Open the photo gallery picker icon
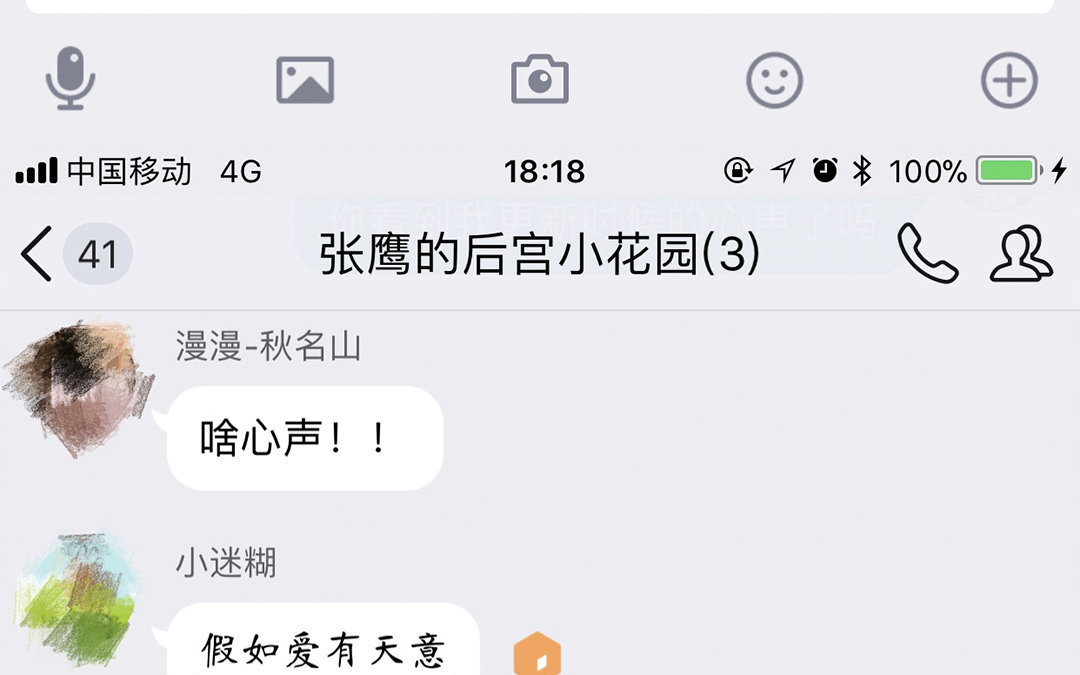 point(305,81)
